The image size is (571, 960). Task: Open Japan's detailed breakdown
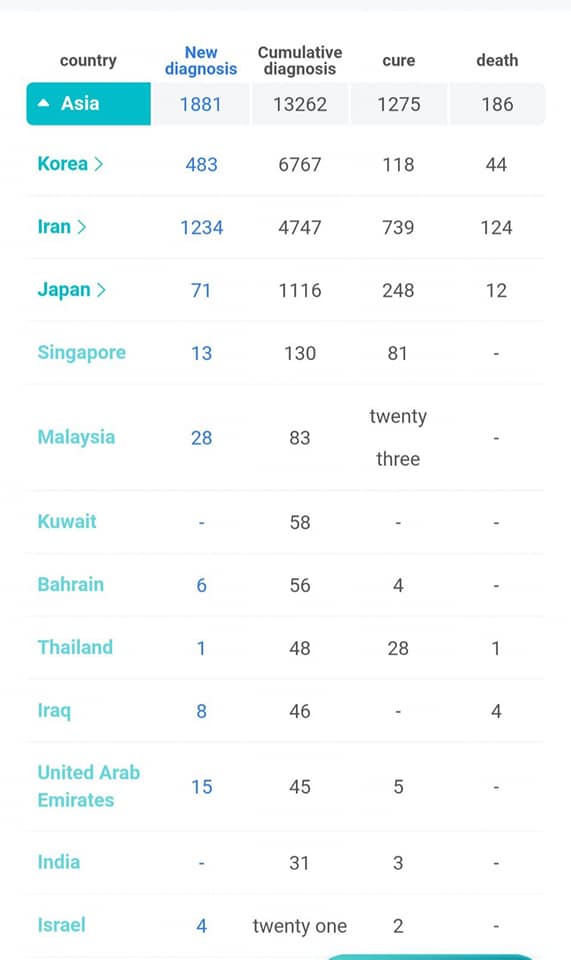[71, 290]
